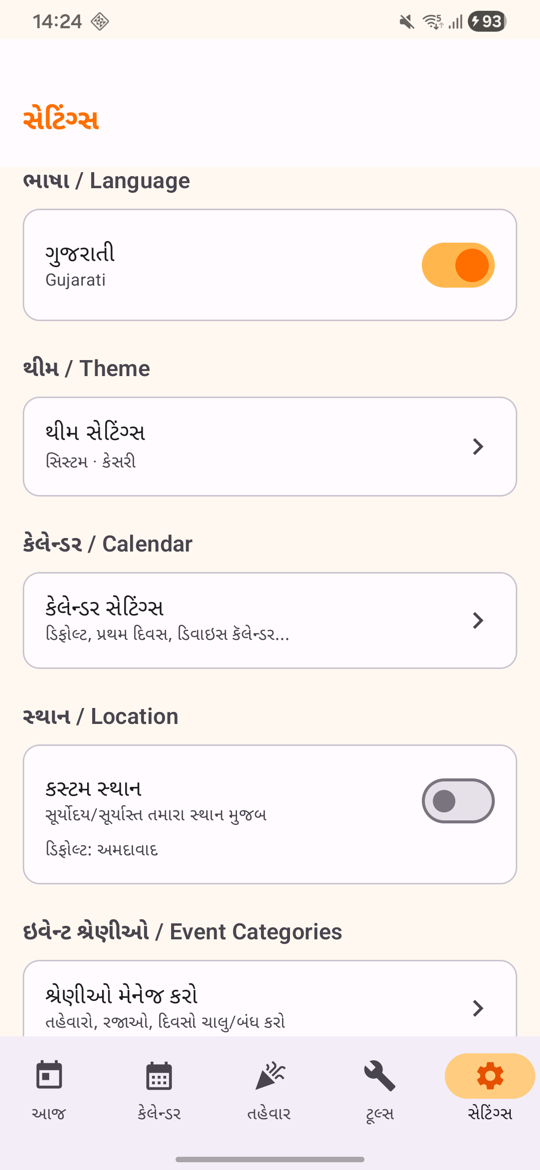Enable the કસ્ટમ સ્થાન switch

click(458, 801)
